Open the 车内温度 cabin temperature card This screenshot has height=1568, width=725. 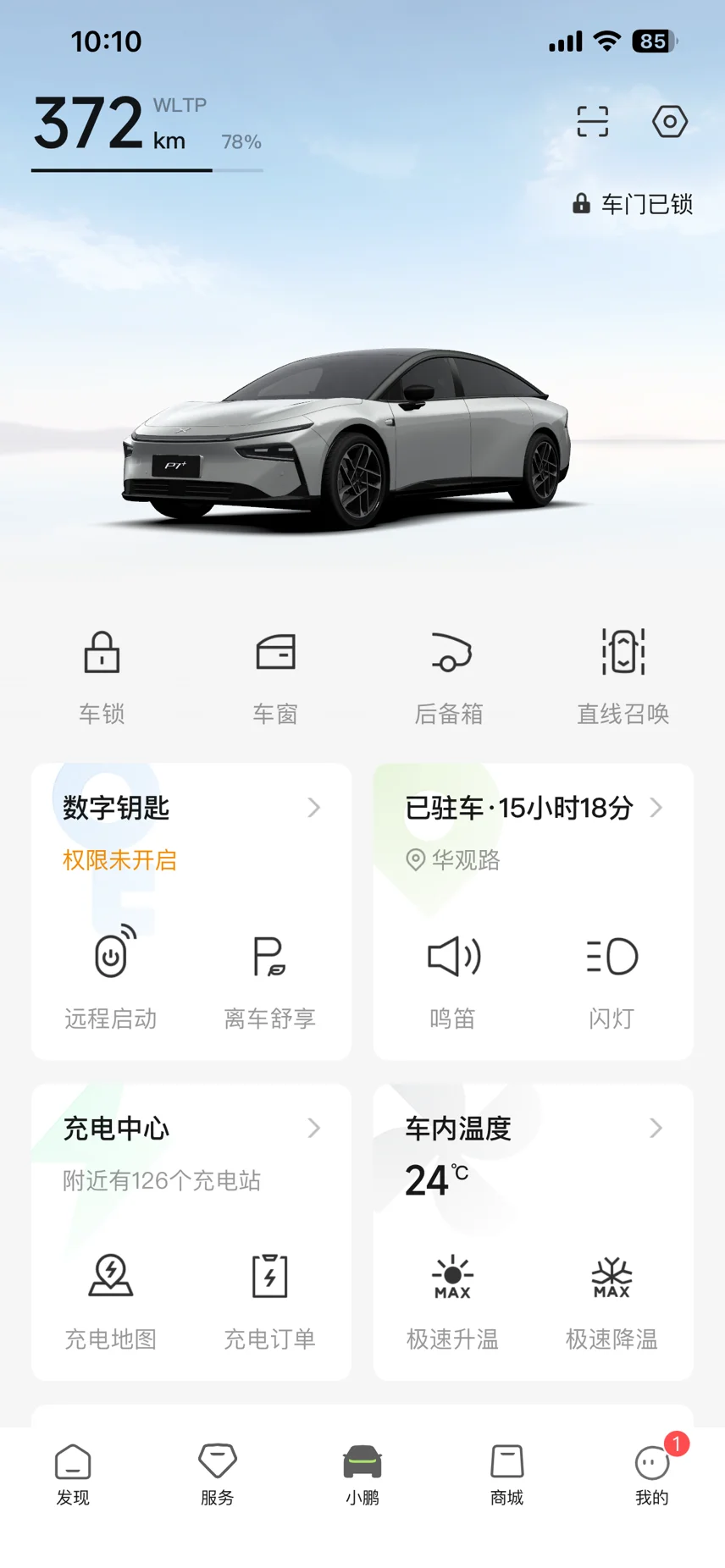pyautogui.click(x=532, y=1129)
